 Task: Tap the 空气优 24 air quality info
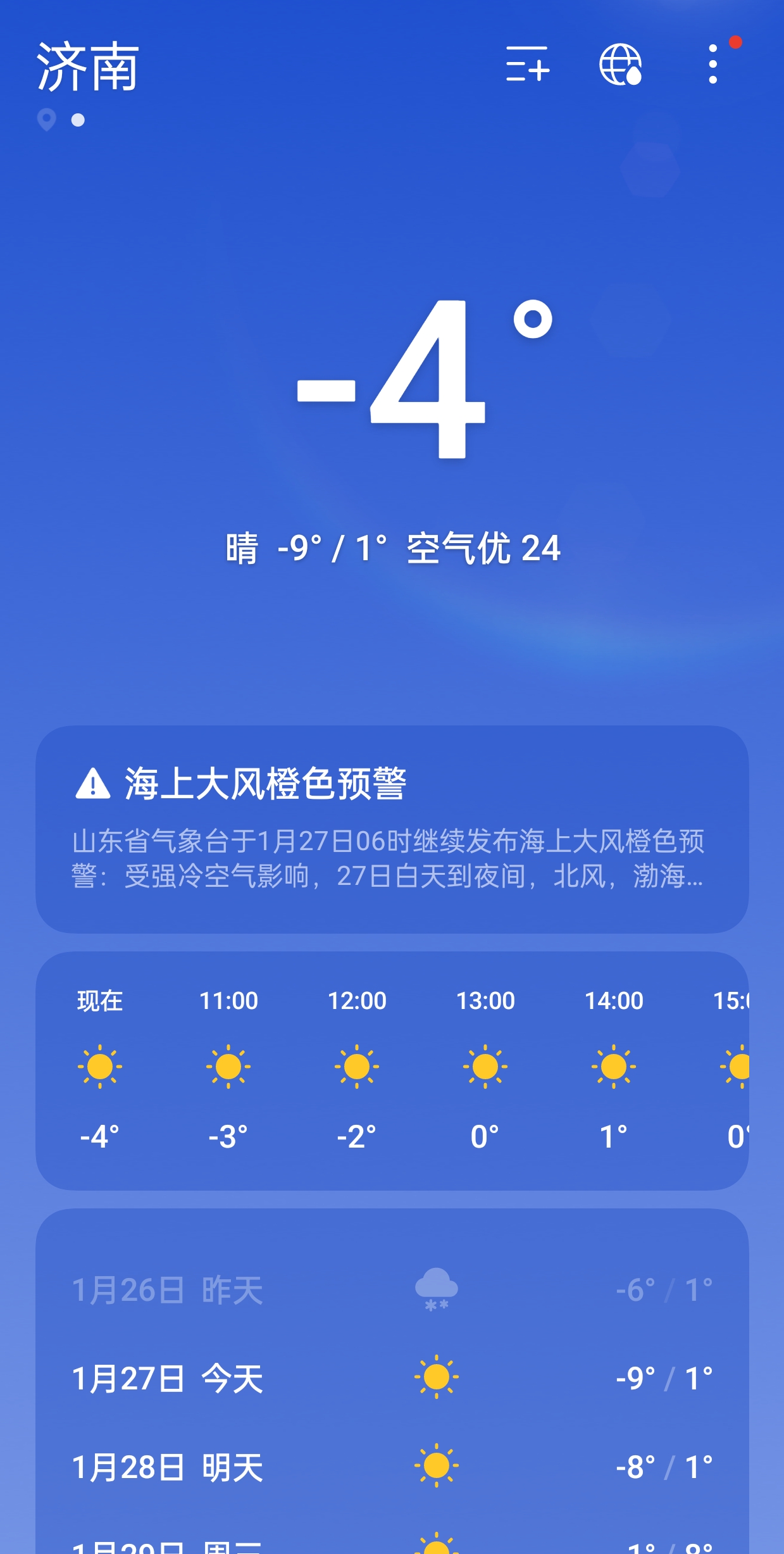pos(483,548)
